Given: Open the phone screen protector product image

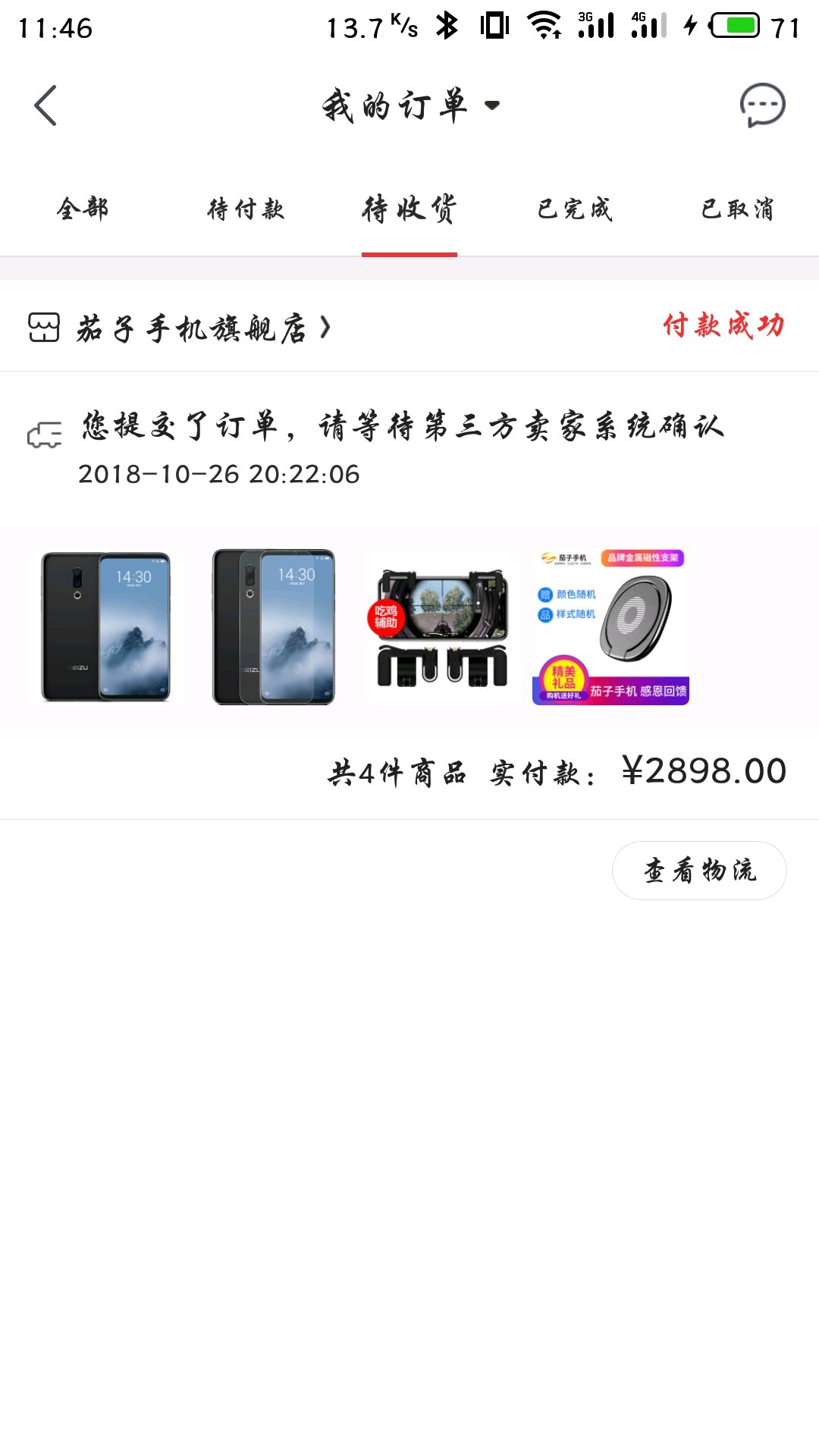Looking at the screenshot, I should tap(274, 626).
